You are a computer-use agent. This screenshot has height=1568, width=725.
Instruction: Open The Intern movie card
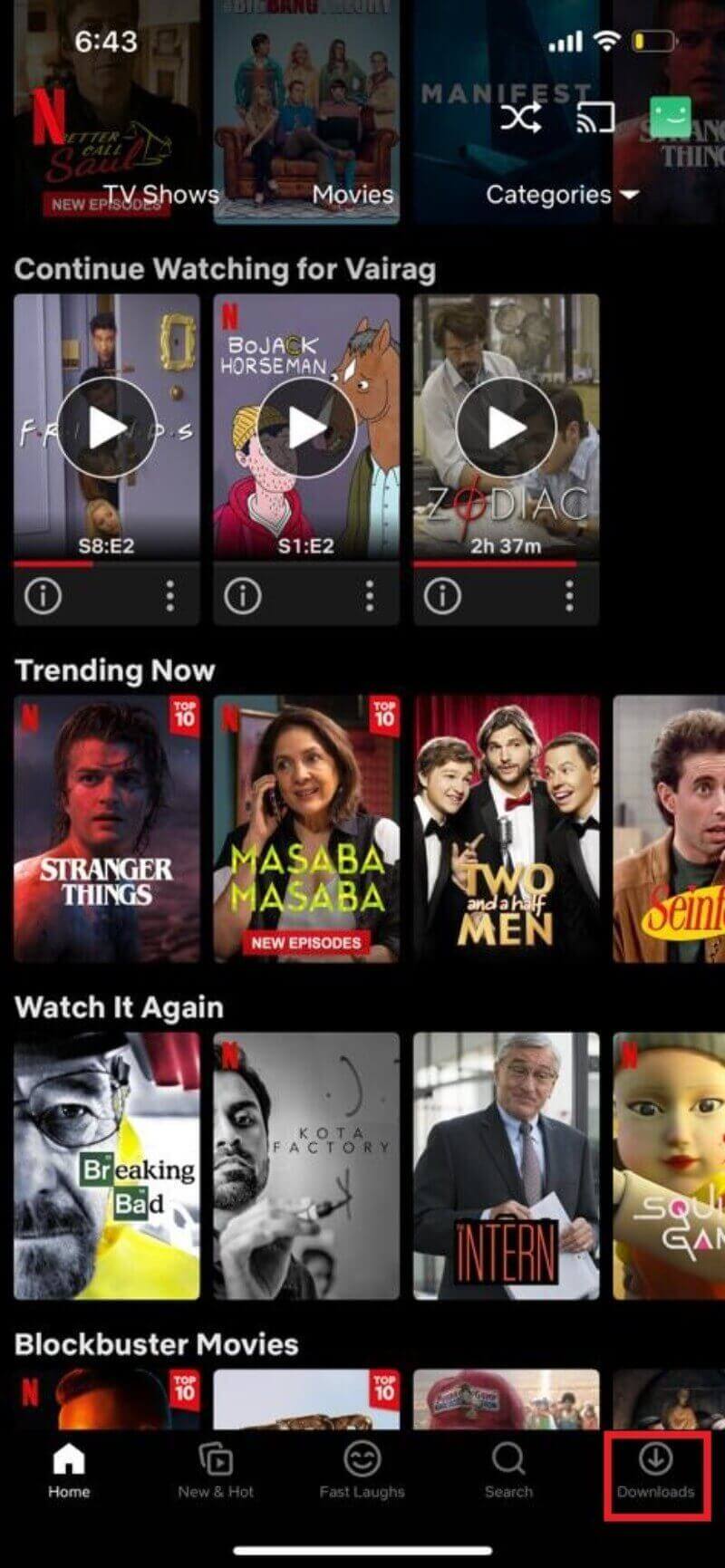[506, 1166]
